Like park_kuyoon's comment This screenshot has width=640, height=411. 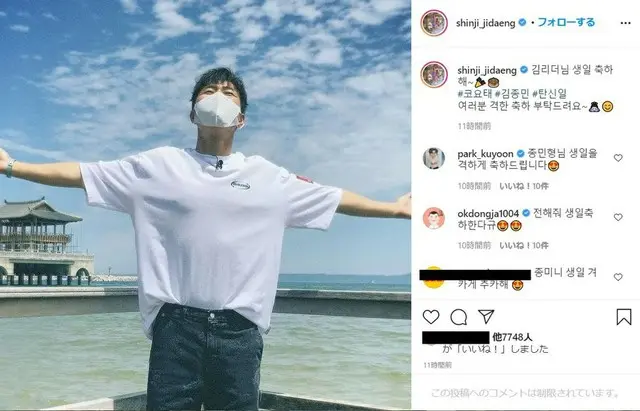pos(618,158)
